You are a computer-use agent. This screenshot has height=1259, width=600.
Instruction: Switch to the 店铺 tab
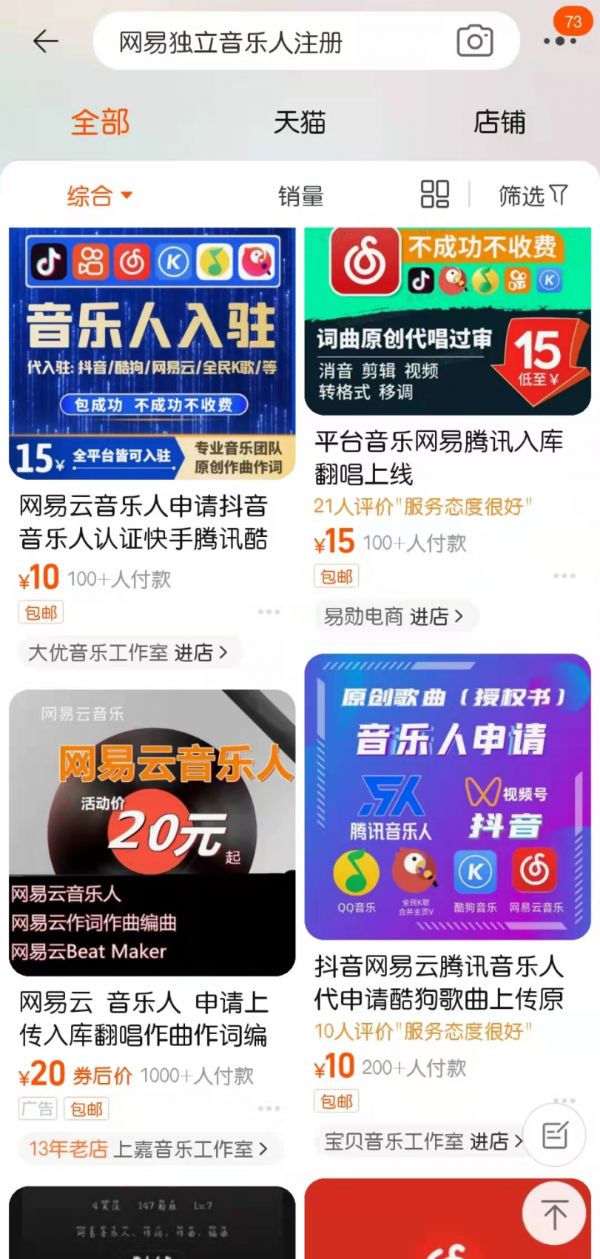click(x=499, y=122)
